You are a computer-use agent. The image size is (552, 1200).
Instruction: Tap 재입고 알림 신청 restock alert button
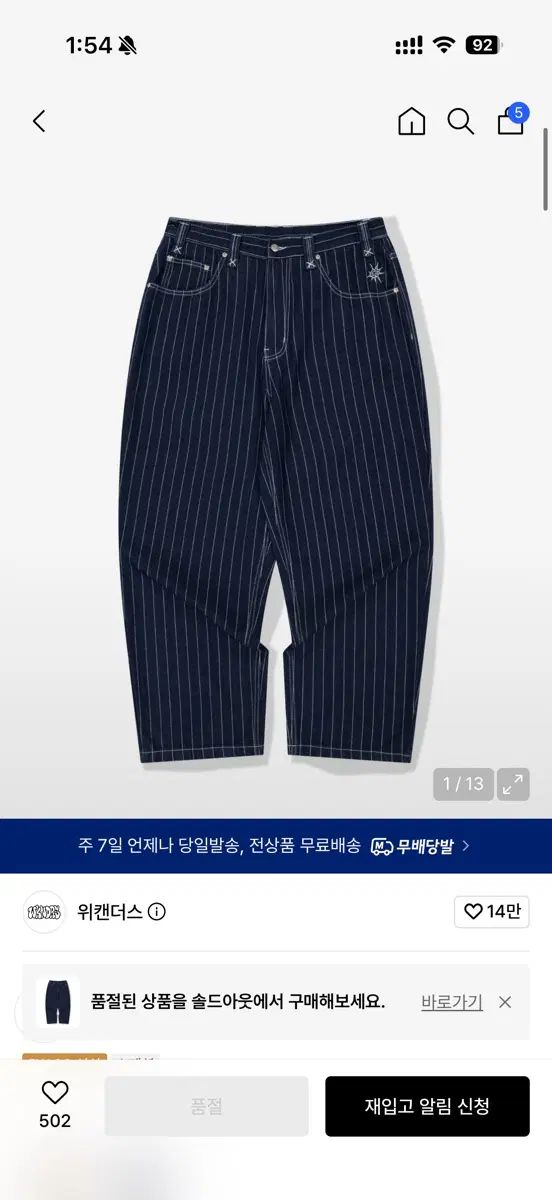pyautogui.click(x=427, y=1106)
